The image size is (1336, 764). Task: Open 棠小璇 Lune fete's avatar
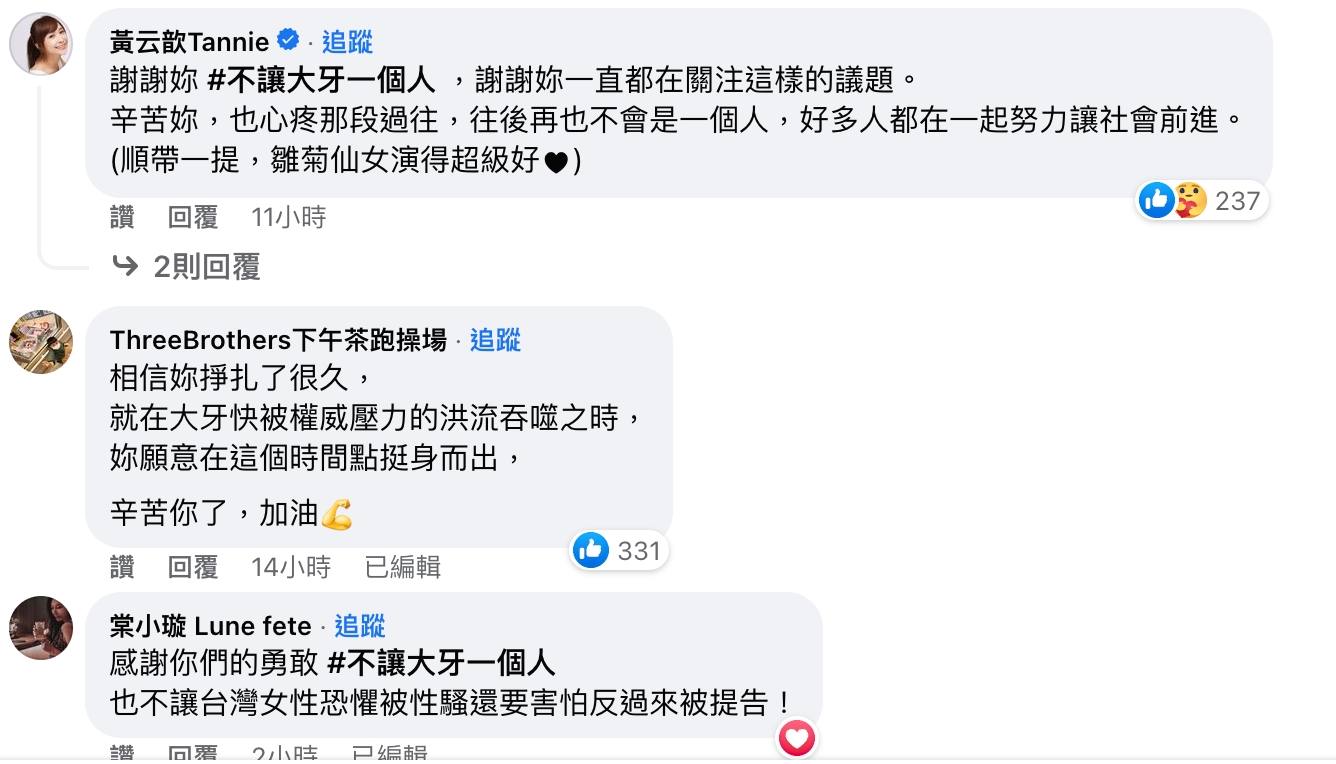41,628
